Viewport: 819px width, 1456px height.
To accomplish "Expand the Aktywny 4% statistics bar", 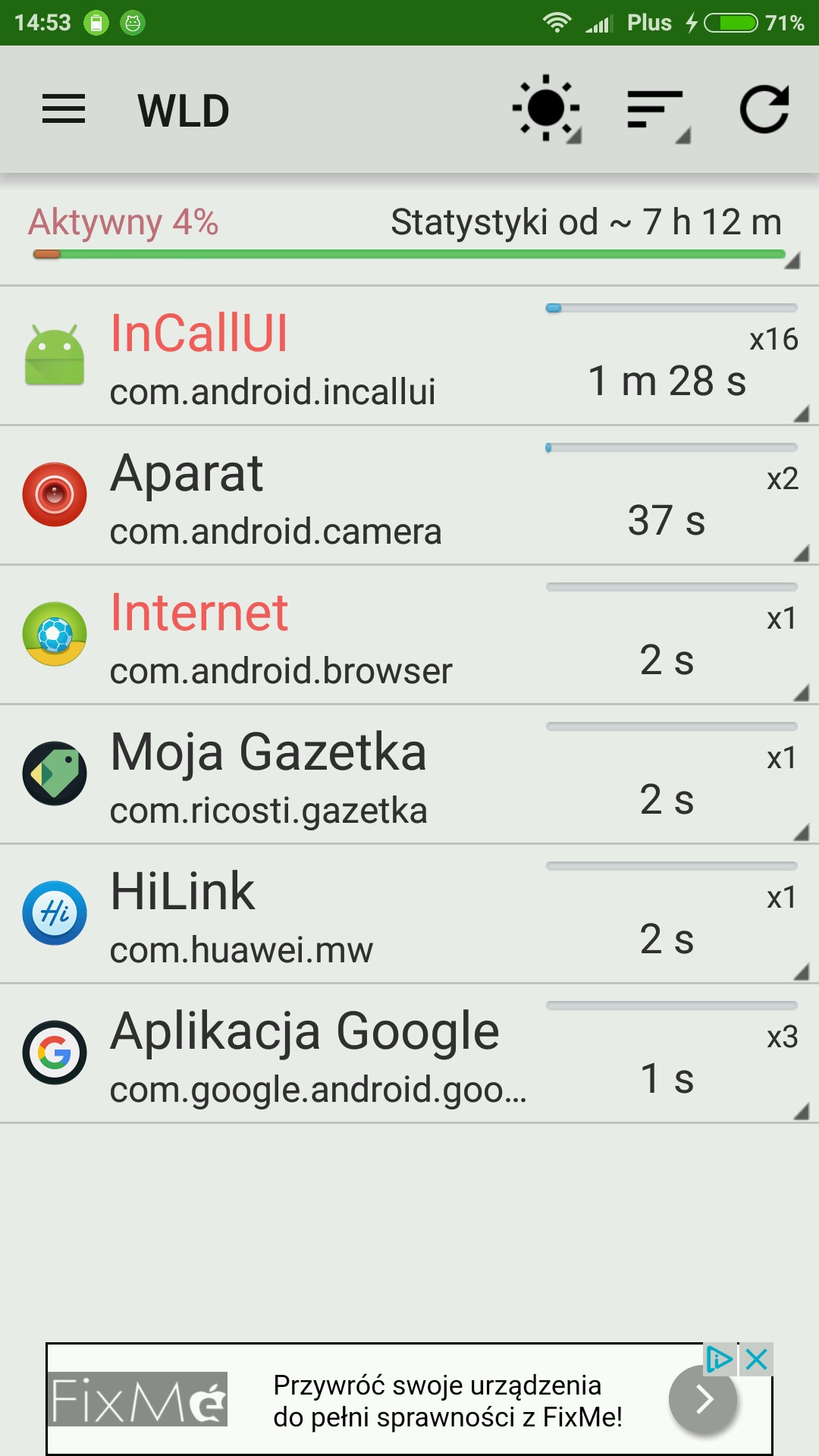I will tap(409, 237).
